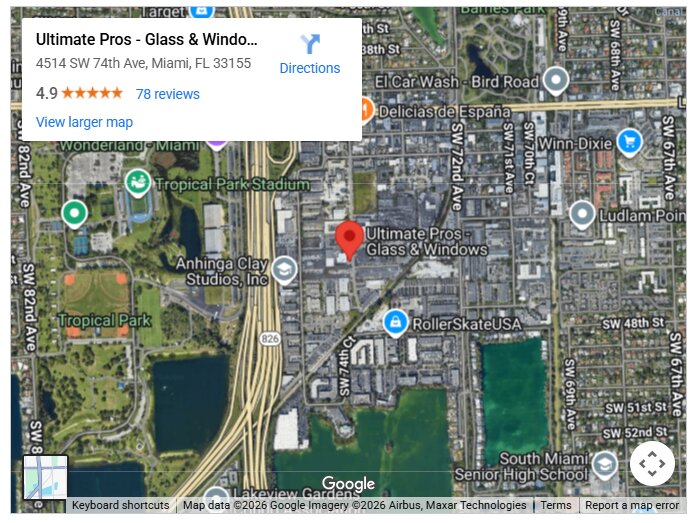Select the Ludlam Point marker
Viewport: 696px width, 523px height.
click(582, 213)
